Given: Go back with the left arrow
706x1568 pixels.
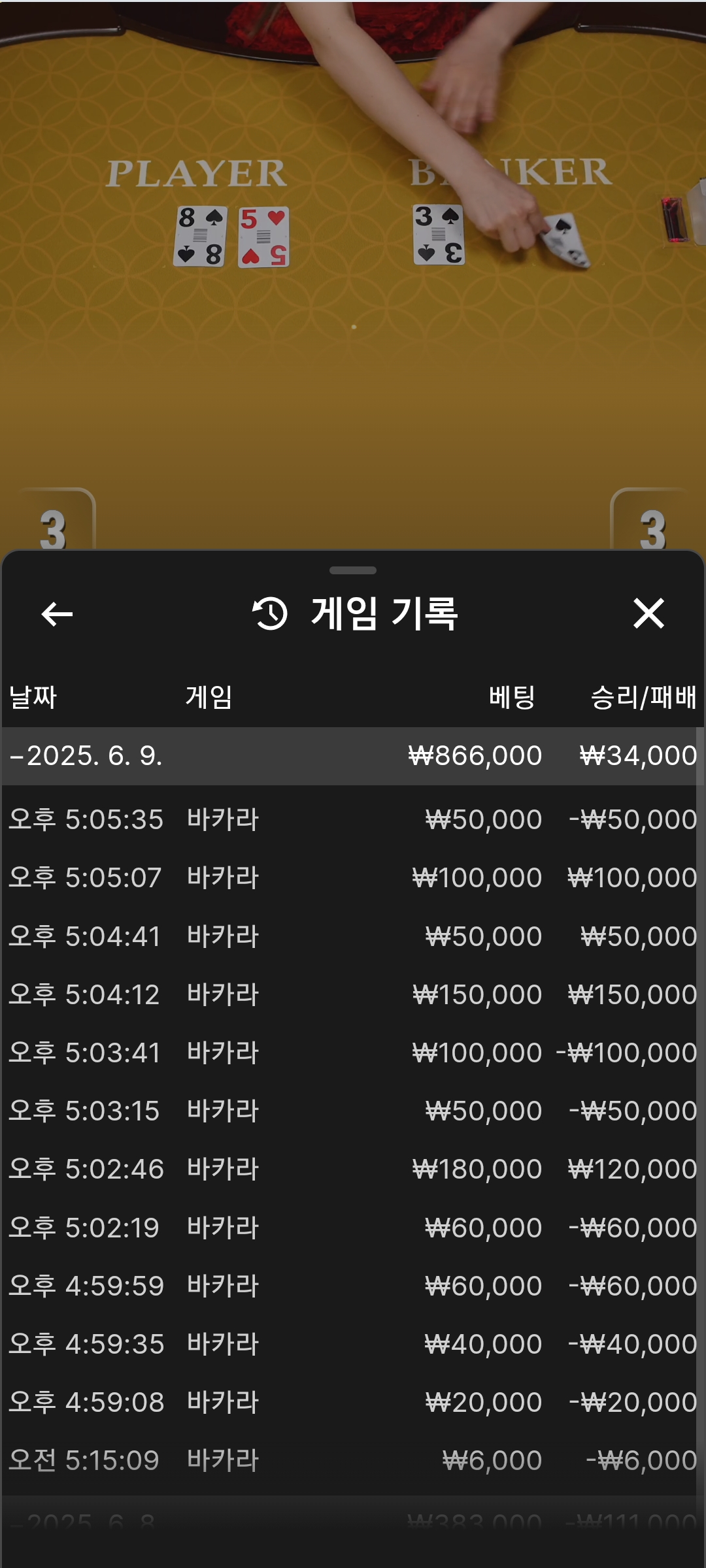Looking at the screenshot, I should coord(57,614).
